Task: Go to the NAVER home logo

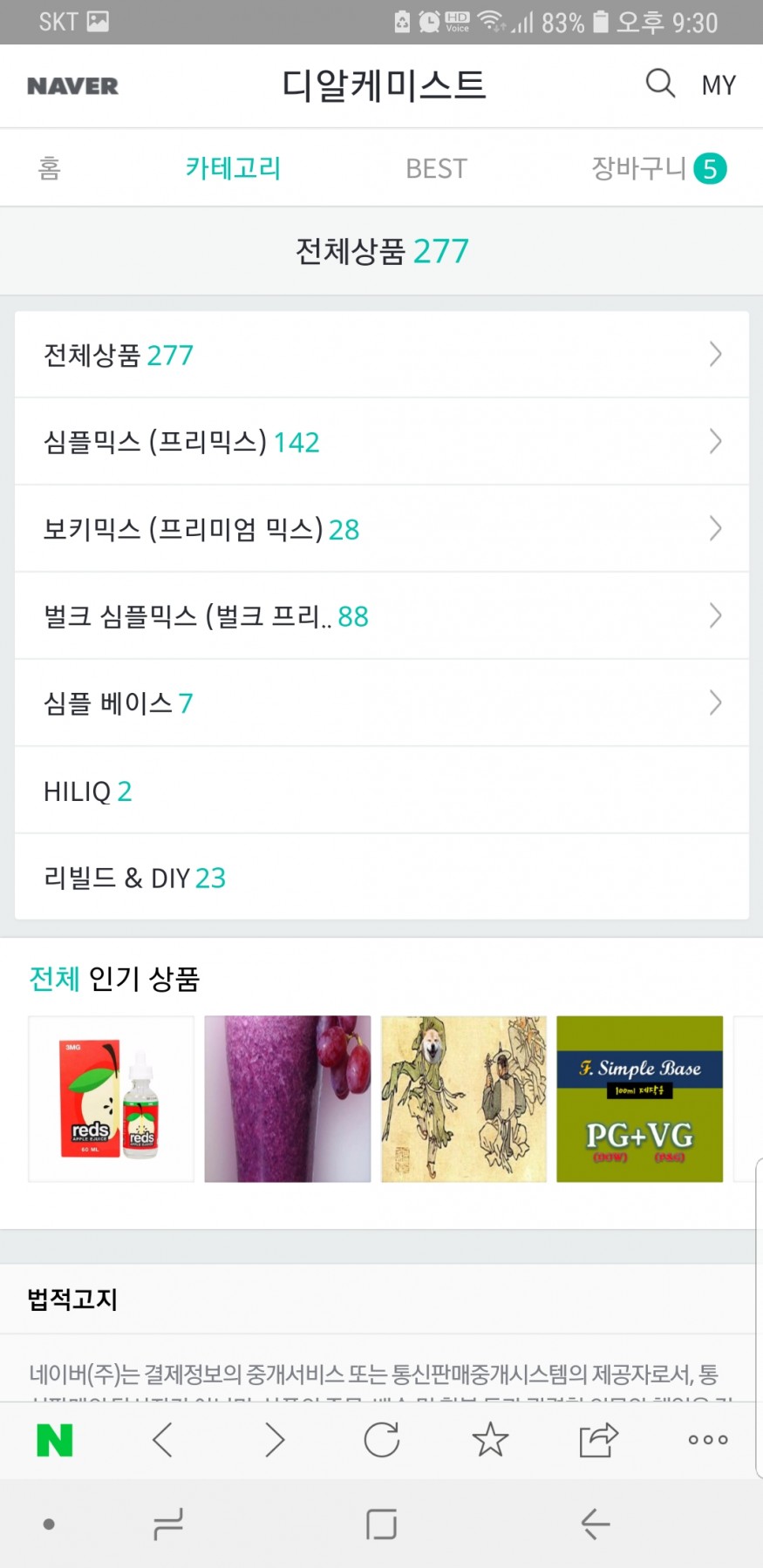Action: point(73,86)
